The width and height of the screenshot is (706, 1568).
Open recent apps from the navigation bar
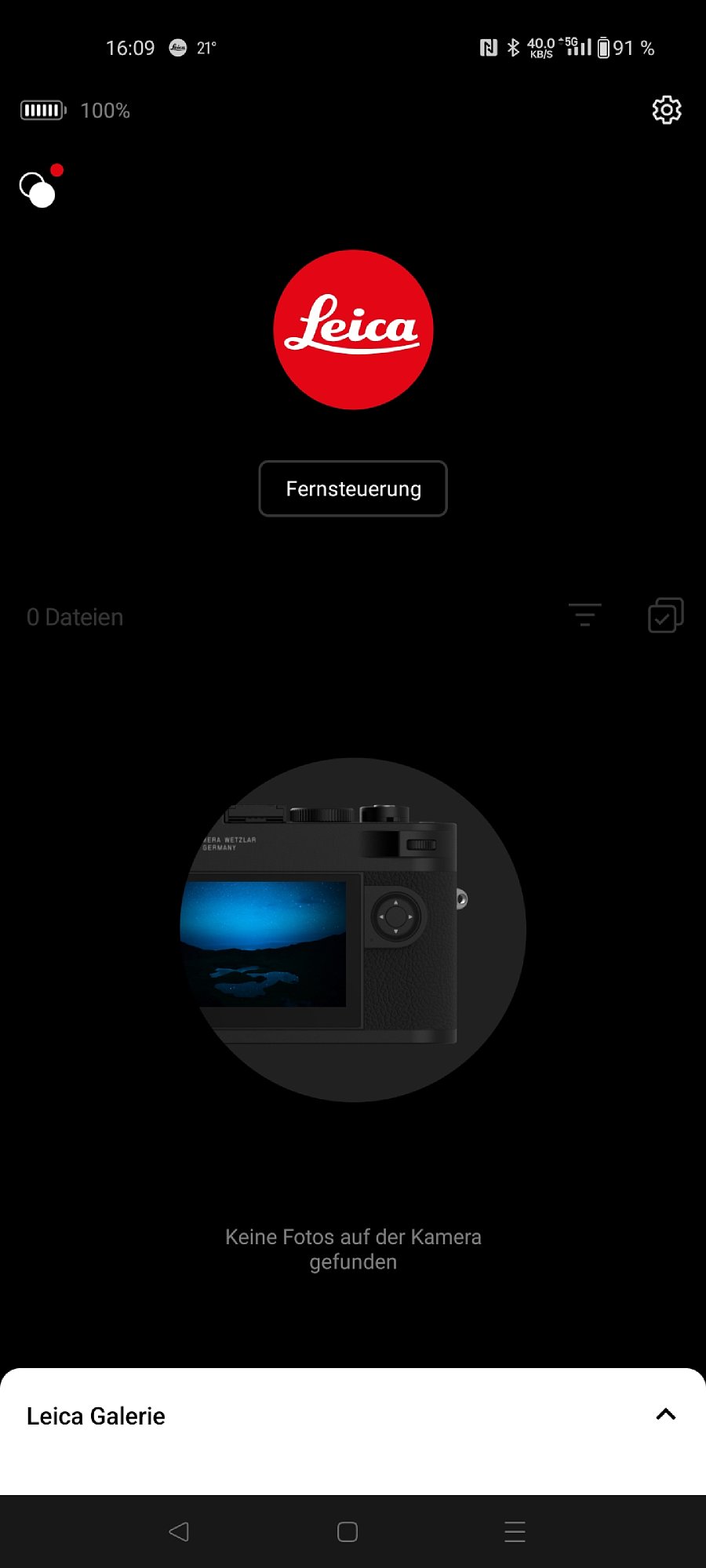[515, 1531]
